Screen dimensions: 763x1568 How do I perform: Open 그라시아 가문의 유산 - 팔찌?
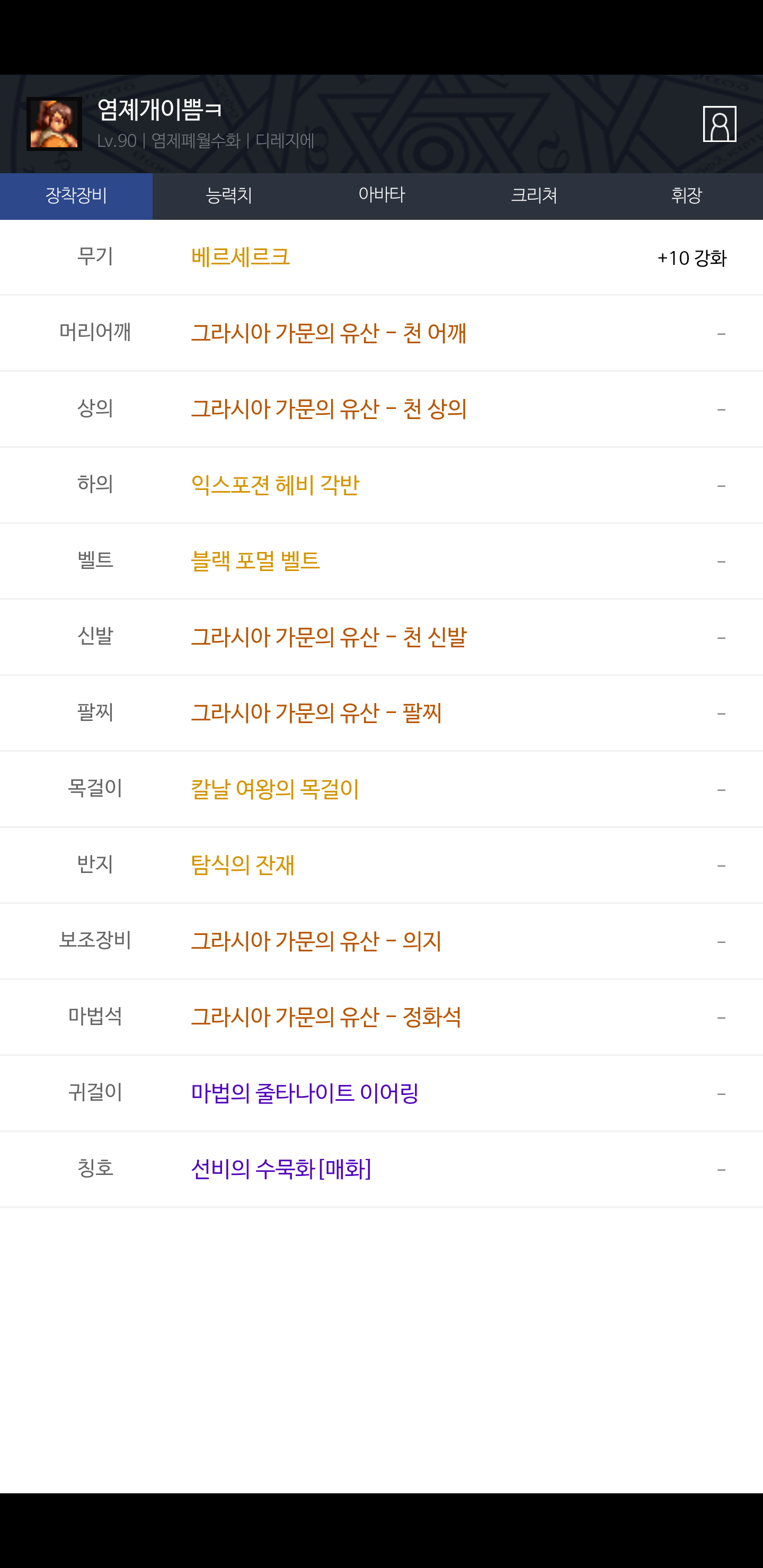(x=316, y=713)
